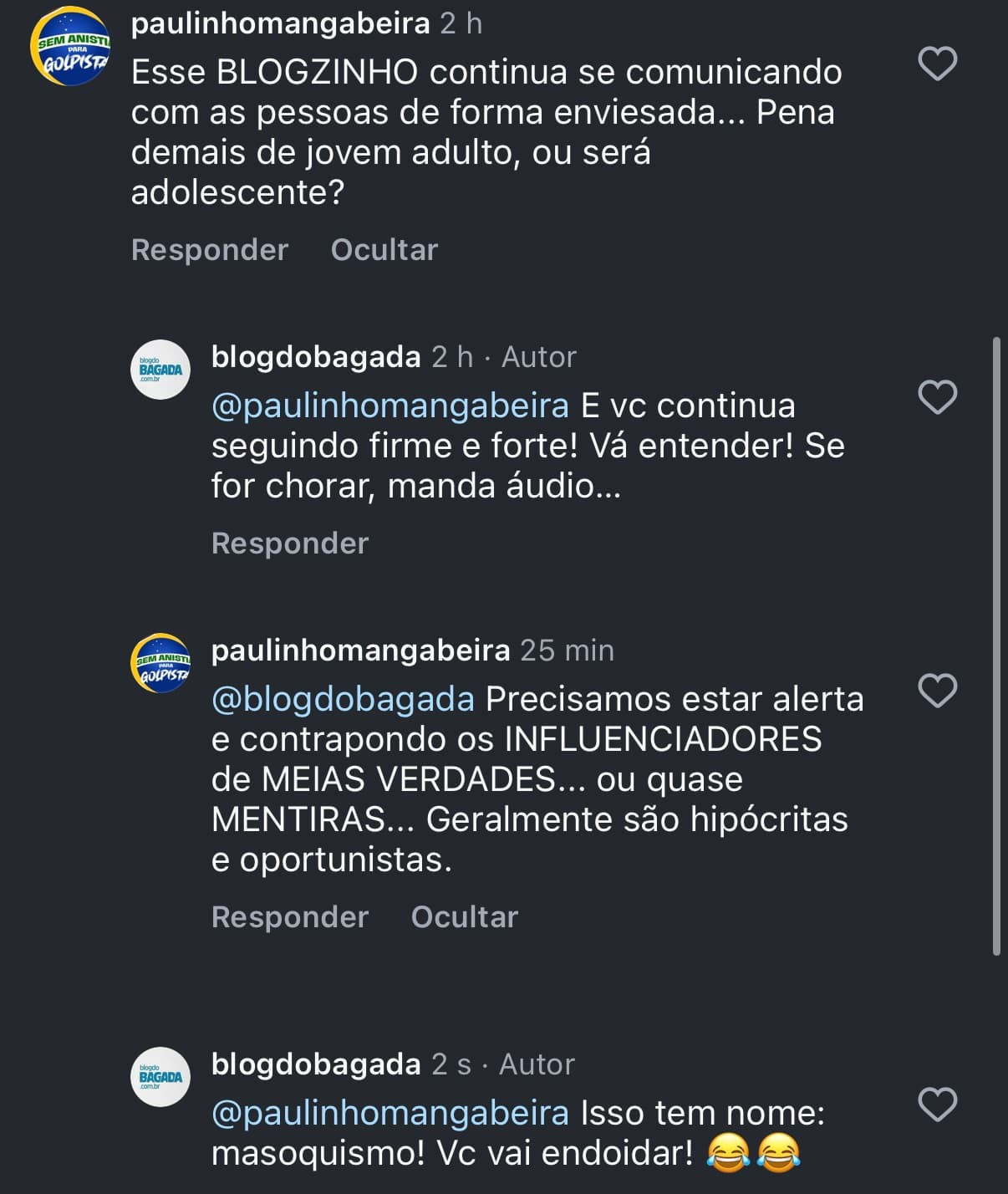The image size is (1008, 1194).
Task: Click the scrollbar on the right edge
Action: click(1000, 644)
